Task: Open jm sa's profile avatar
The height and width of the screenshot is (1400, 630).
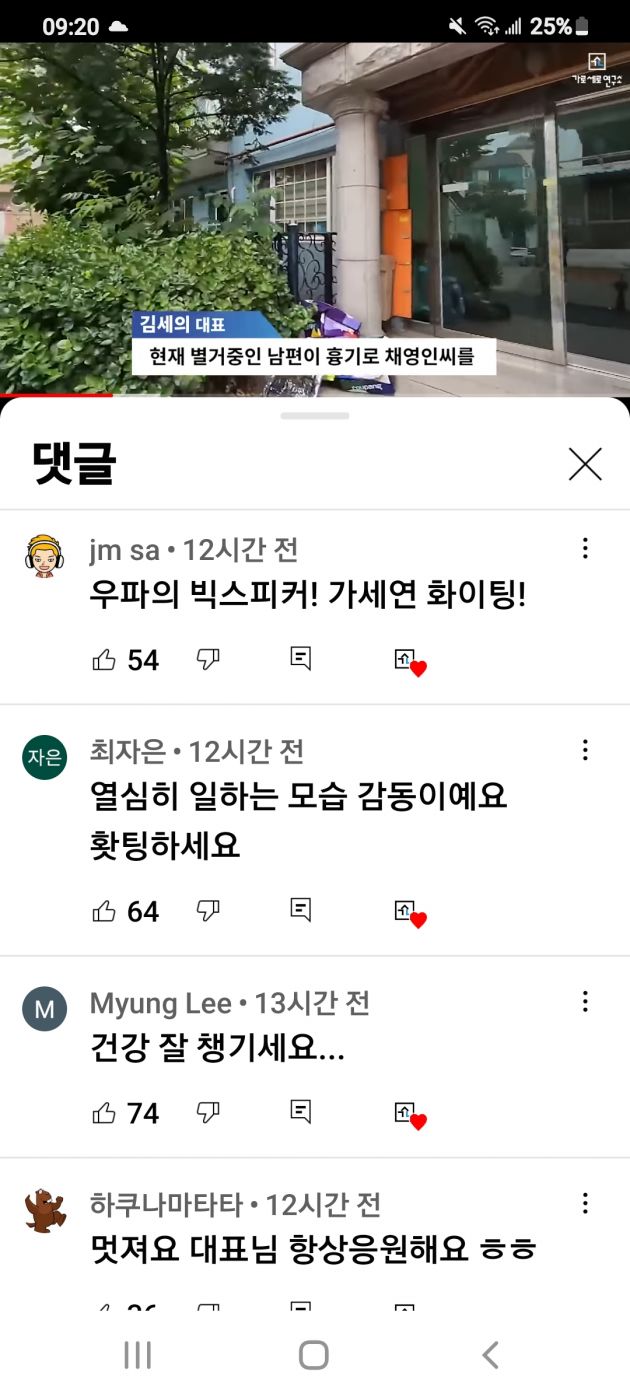Action: 44,556
